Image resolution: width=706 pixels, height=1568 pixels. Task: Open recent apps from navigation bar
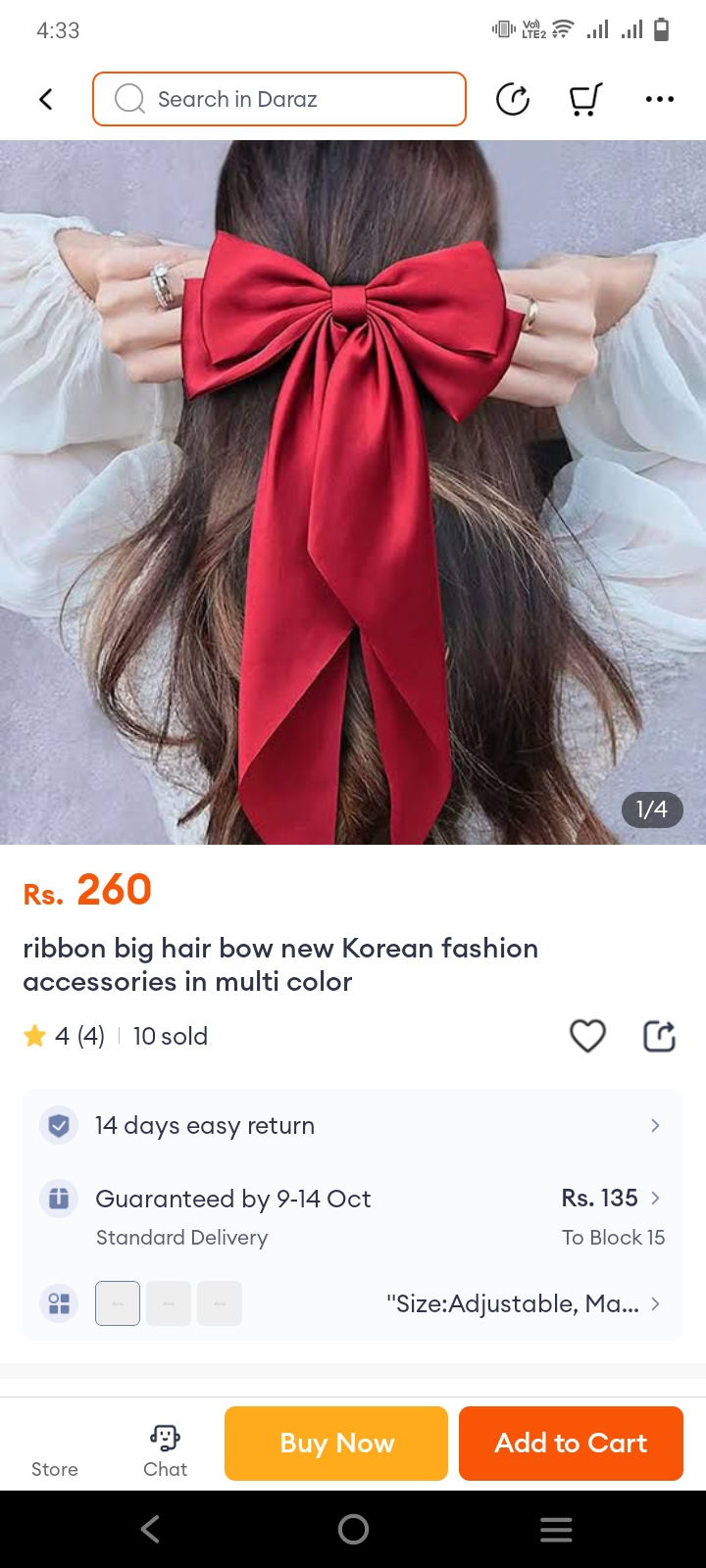coord(556,1529)
